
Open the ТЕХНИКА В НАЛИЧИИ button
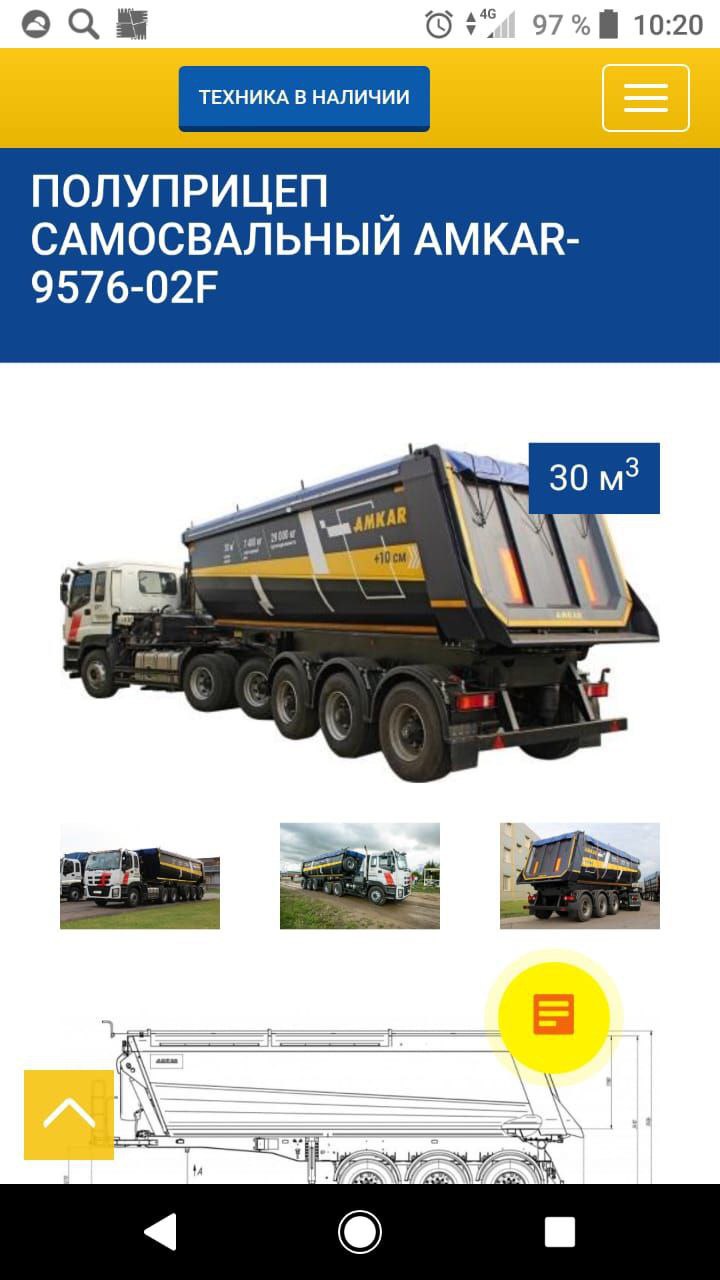point(304,98)
